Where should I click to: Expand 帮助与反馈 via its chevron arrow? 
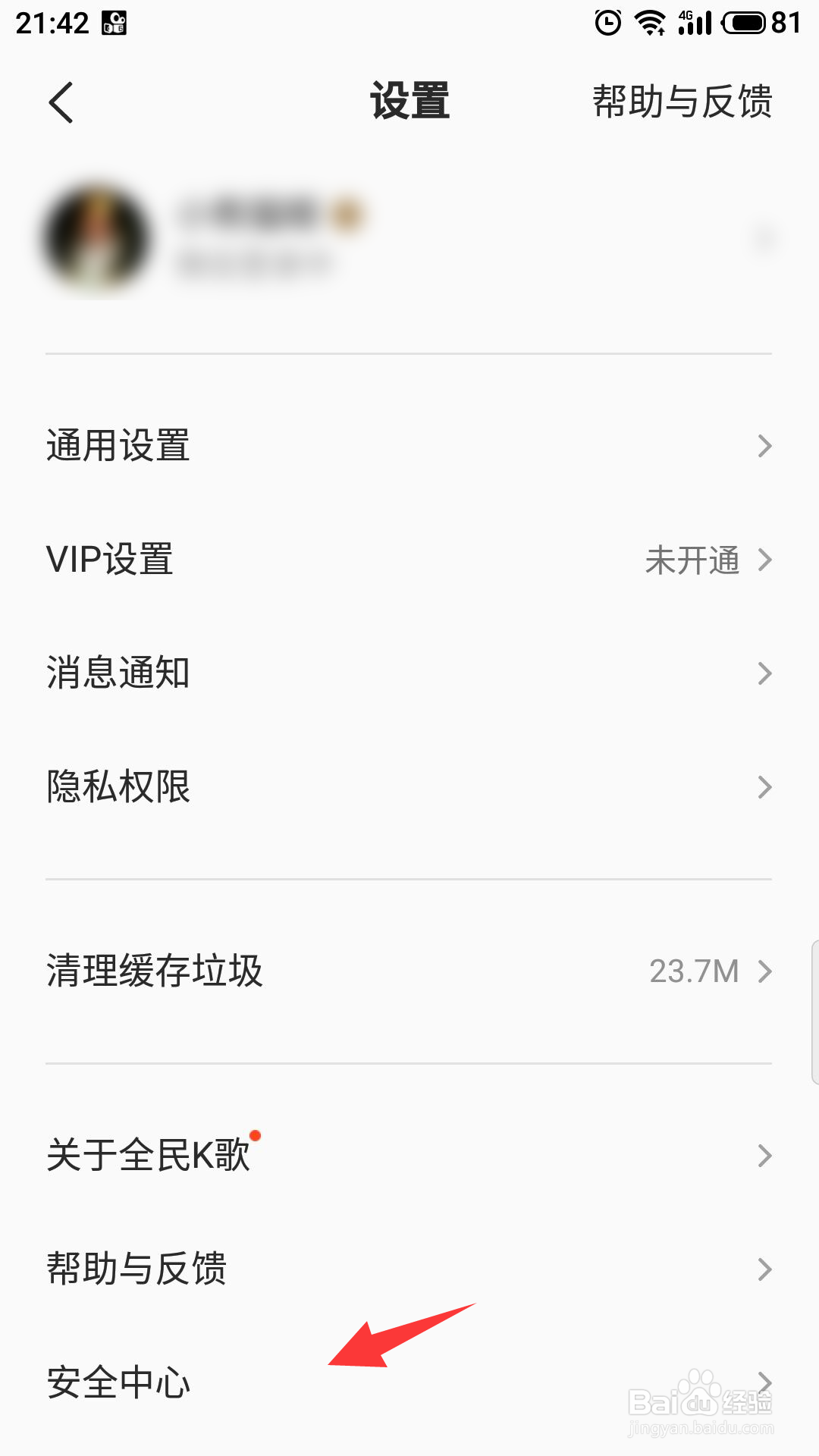coord(764,1267)
